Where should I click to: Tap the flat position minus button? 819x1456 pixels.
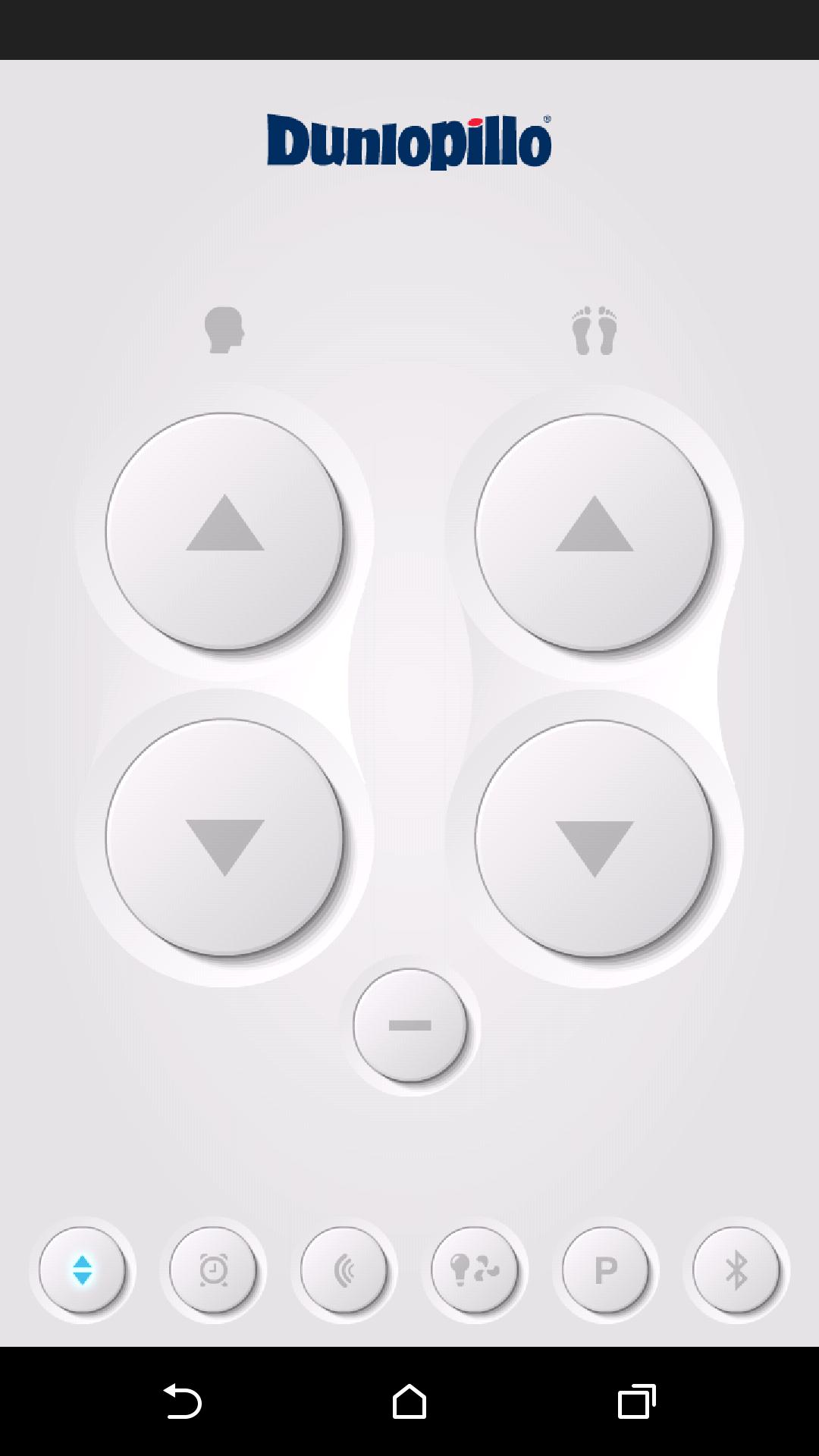[x=409, y=1025]
